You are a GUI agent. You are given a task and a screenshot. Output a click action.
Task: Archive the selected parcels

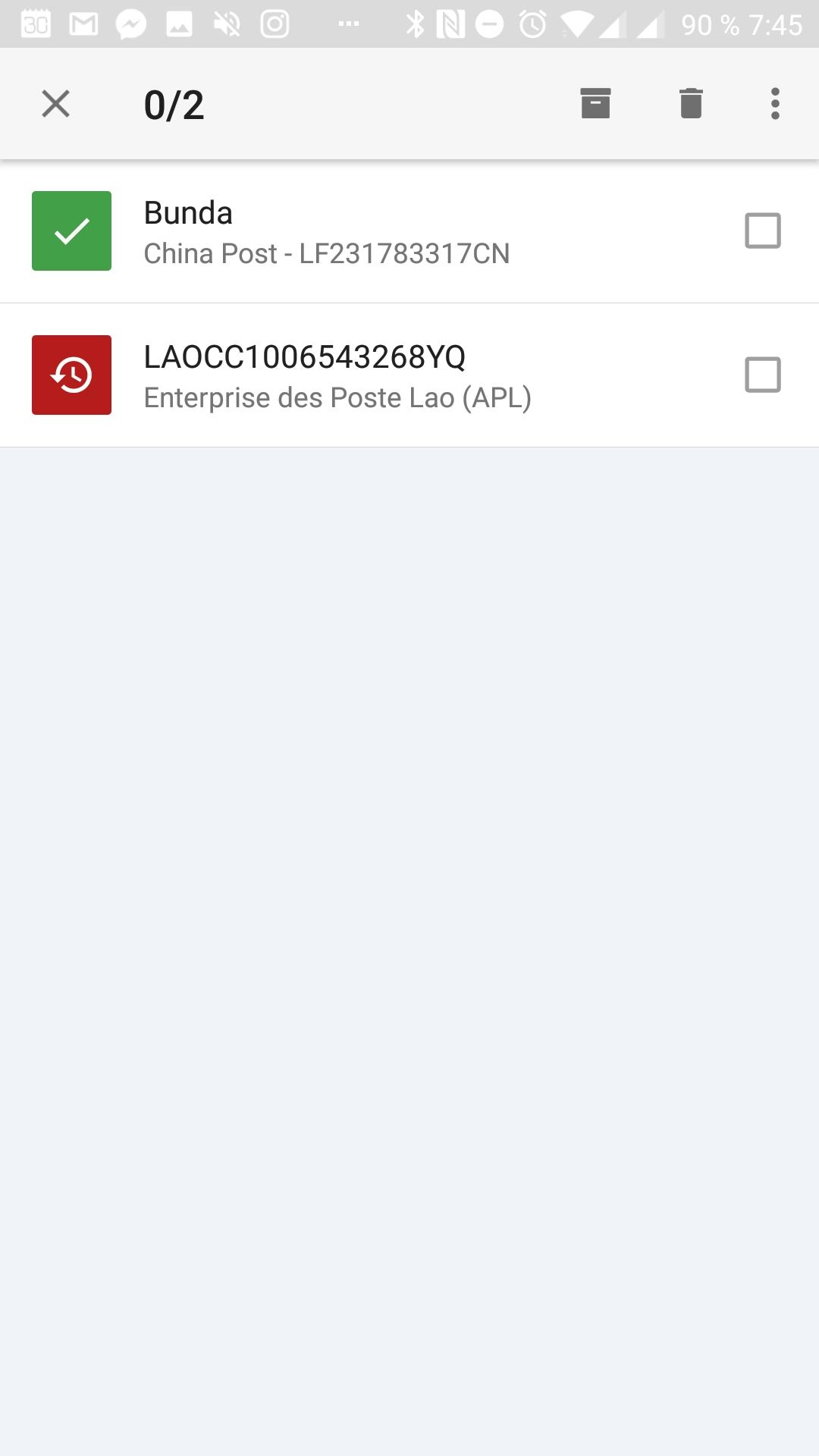[595, 104]
